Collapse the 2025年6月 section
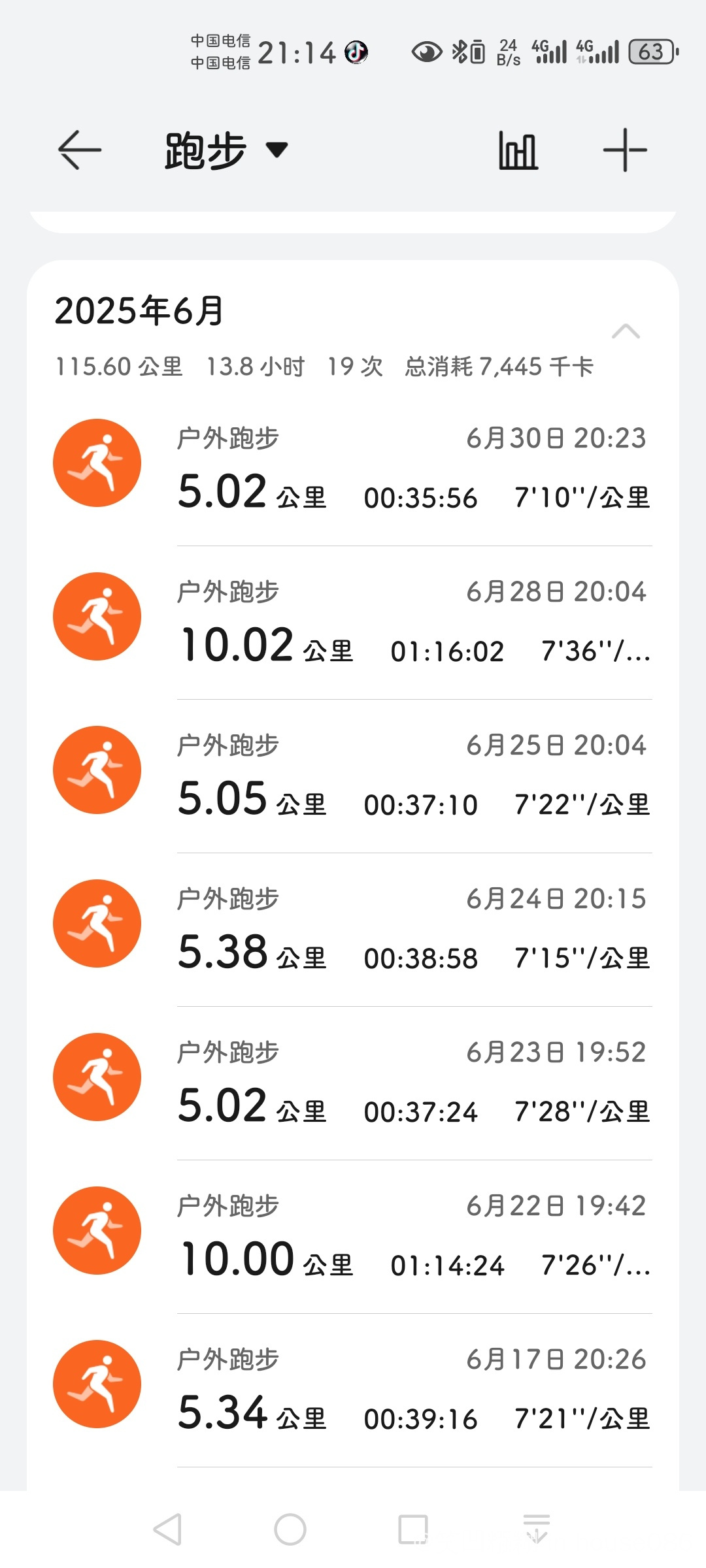Screen dimensions: 706x1568 point(626,332)
